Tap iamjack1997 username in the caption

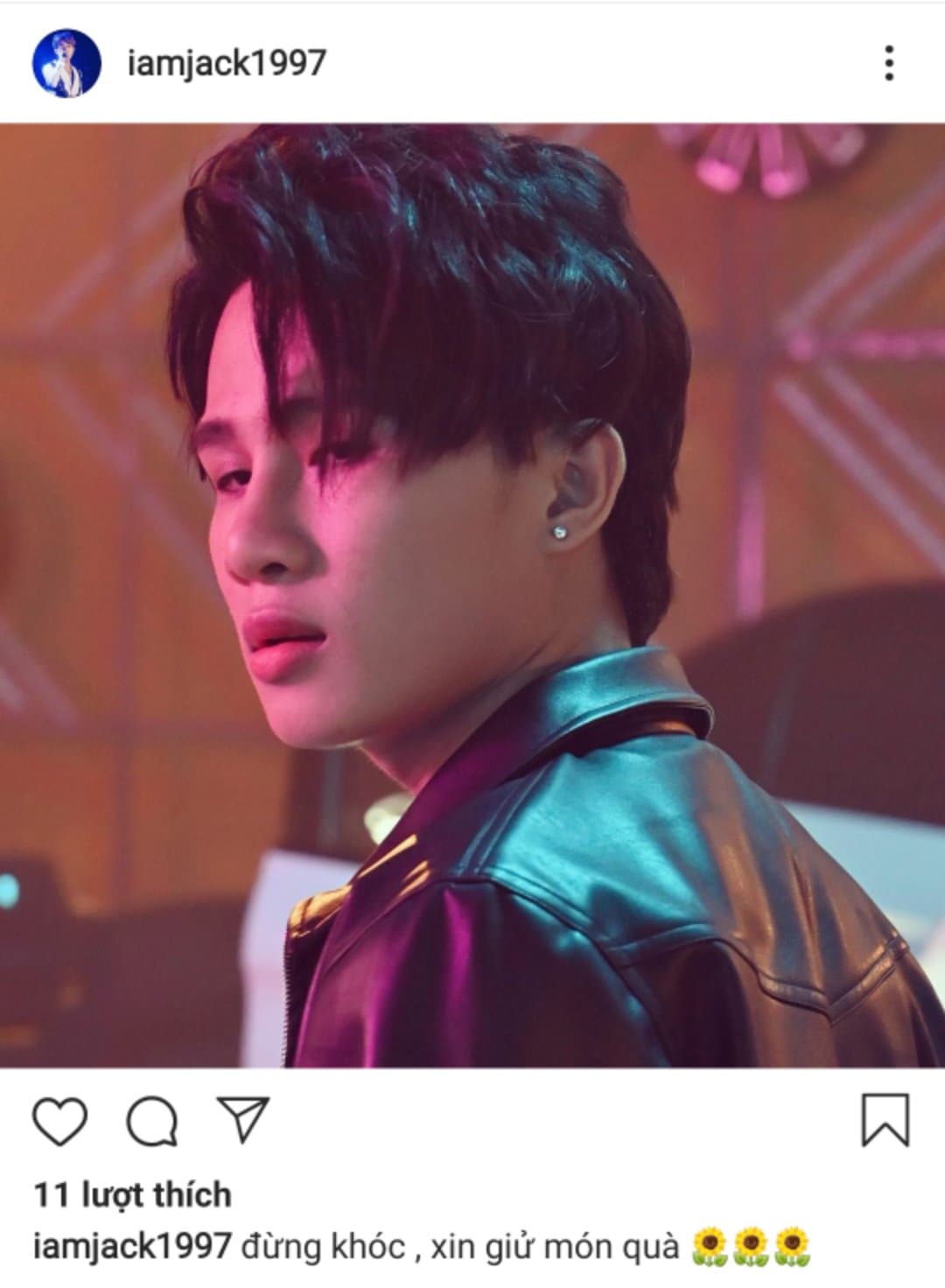pos(132,1245)
